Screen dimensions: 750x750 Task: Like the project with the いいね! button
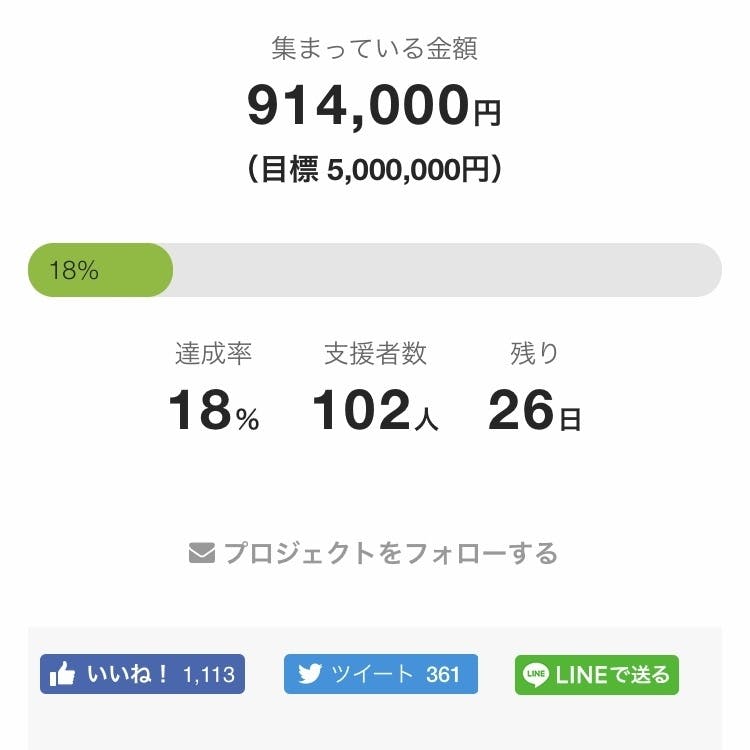pos(142,674)
